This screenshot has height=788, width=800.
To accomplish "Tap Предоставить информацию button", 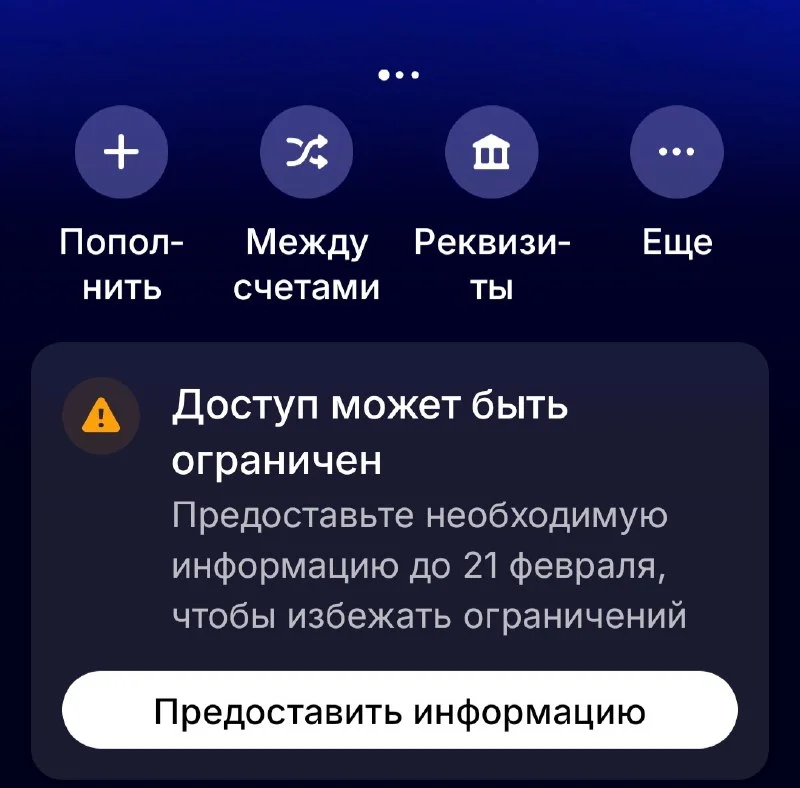I will 399,713.
